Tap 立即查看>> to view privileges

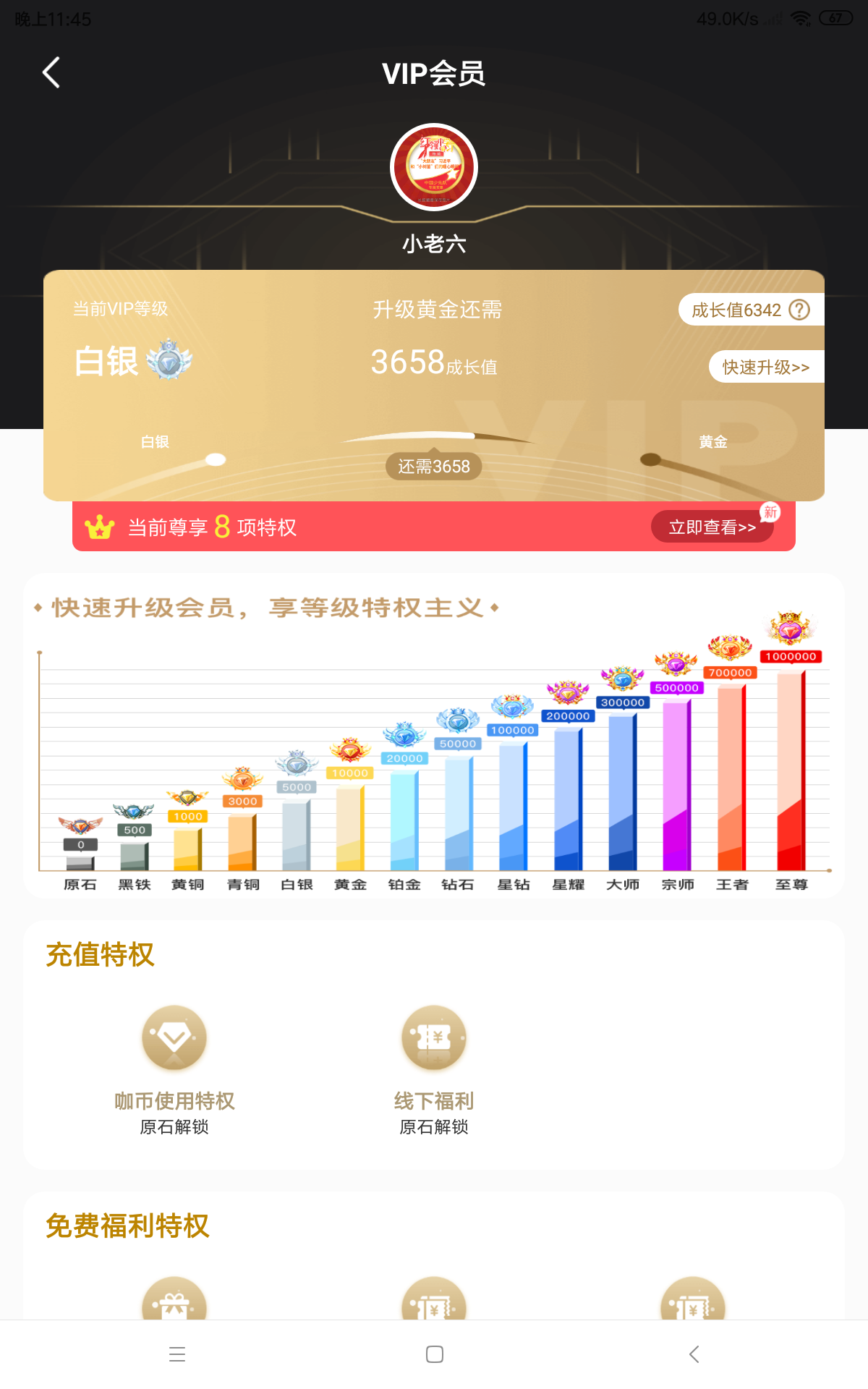point(712,527)
